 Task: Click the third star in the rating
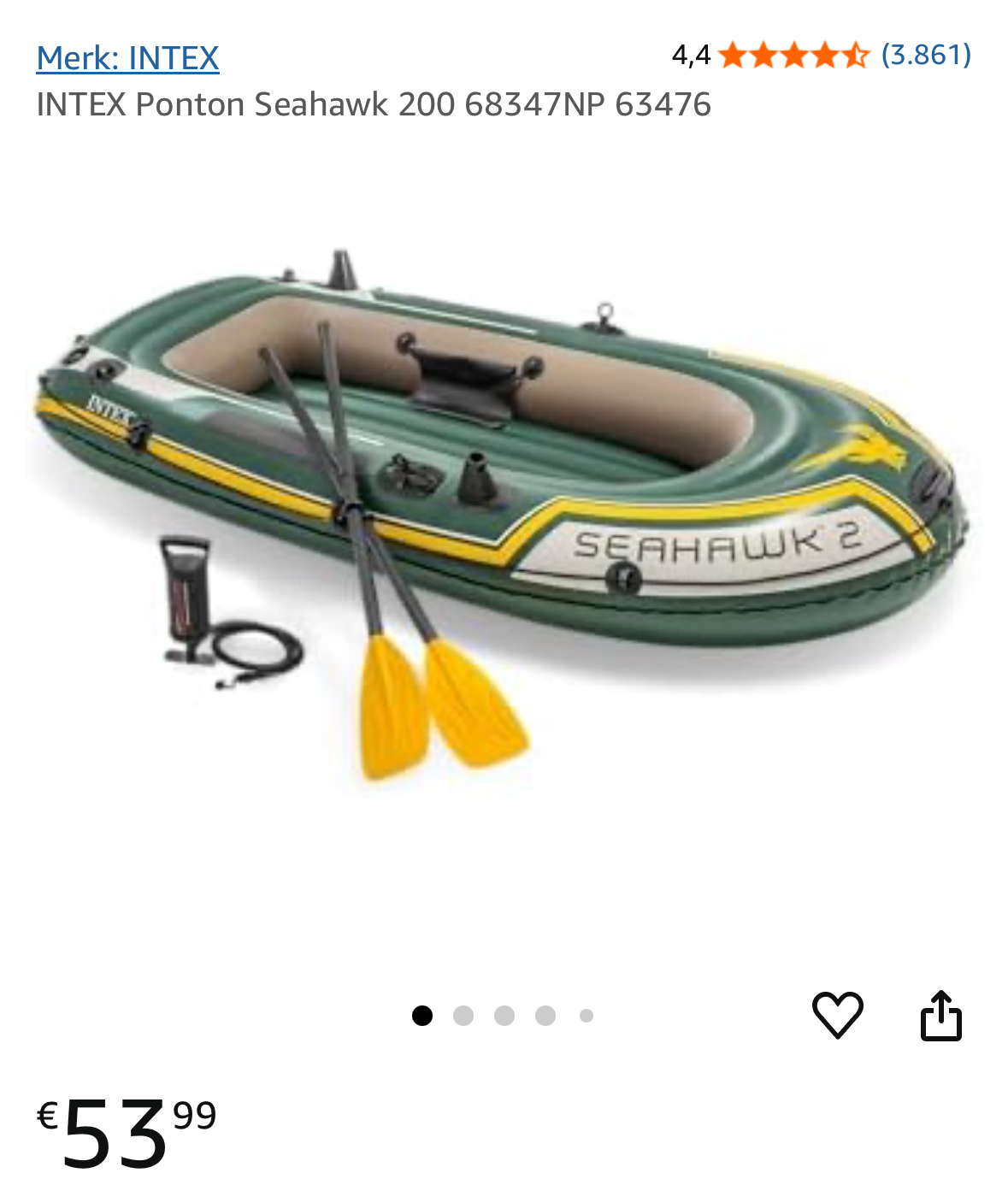point(793,56)
